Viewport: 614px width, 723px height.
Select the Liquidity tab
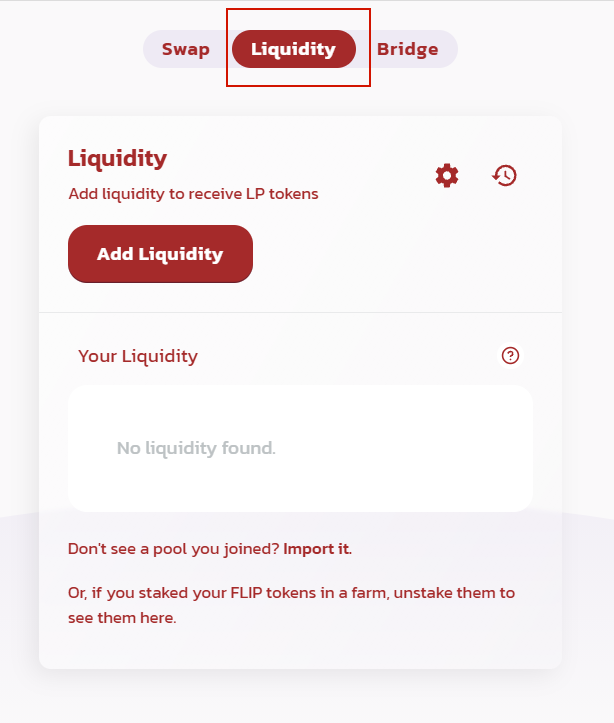pyautogui.click(x=294, y=49)
